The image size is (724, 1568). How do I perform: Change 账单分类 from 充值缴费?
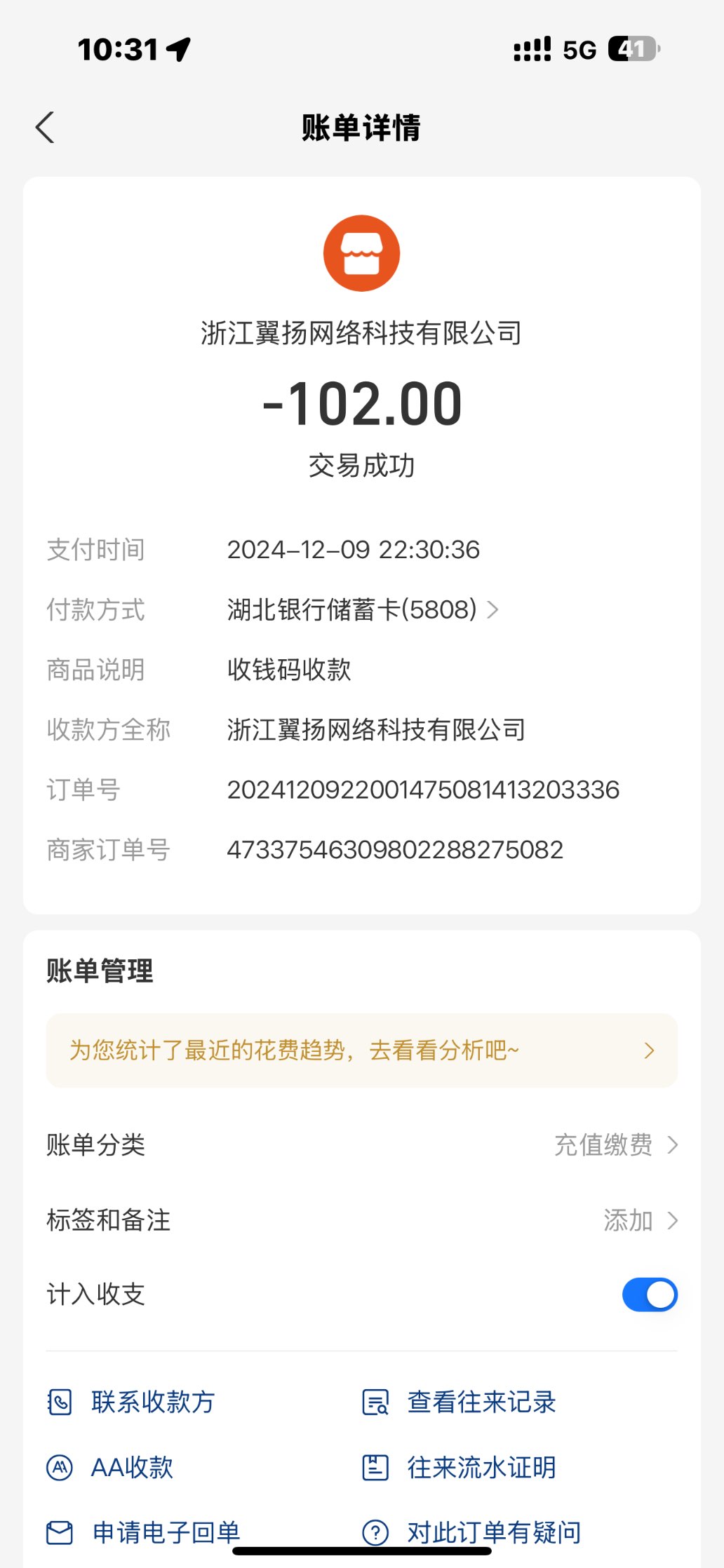click(x=615, y=1145)
